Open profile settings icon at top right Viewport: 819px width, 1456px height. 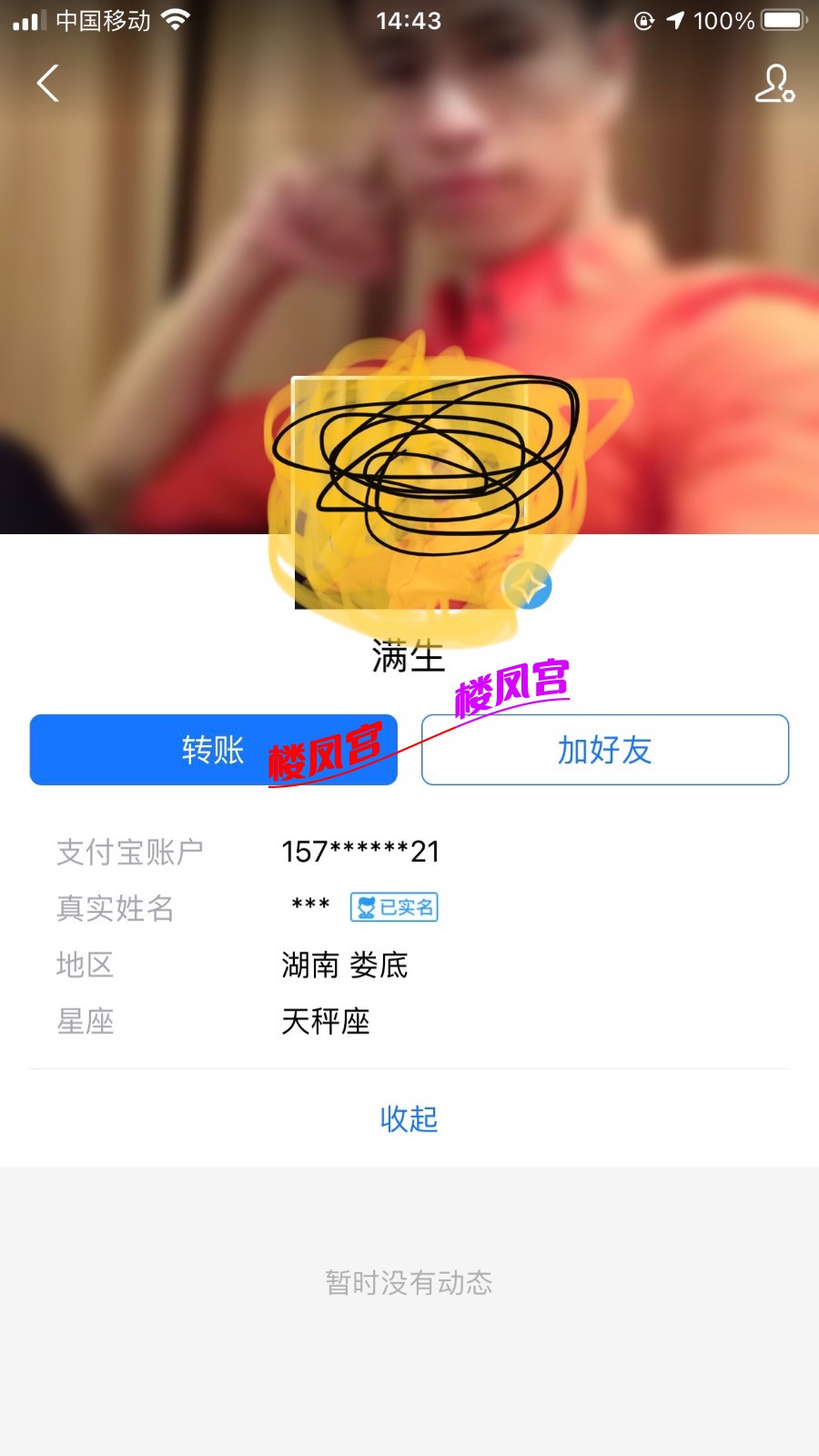pyautogui.click(x=774, y=84)
